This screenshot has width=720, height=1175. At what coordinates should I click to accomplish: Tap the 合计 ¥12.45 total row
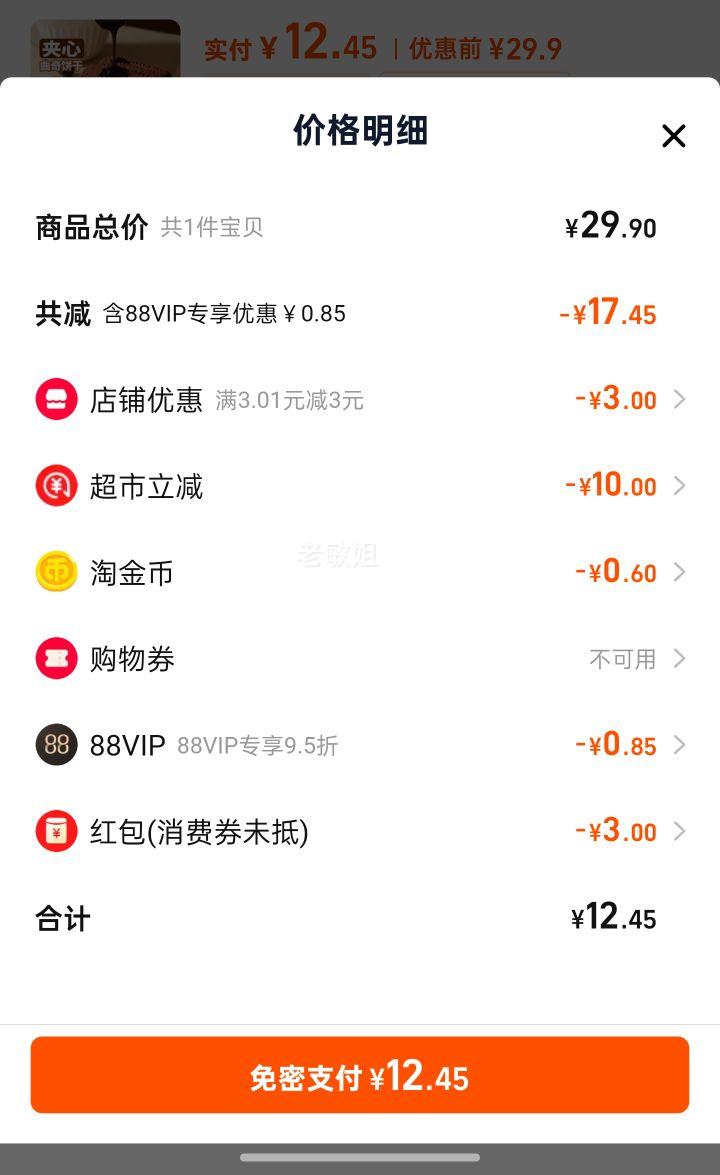tap(360, 918)
